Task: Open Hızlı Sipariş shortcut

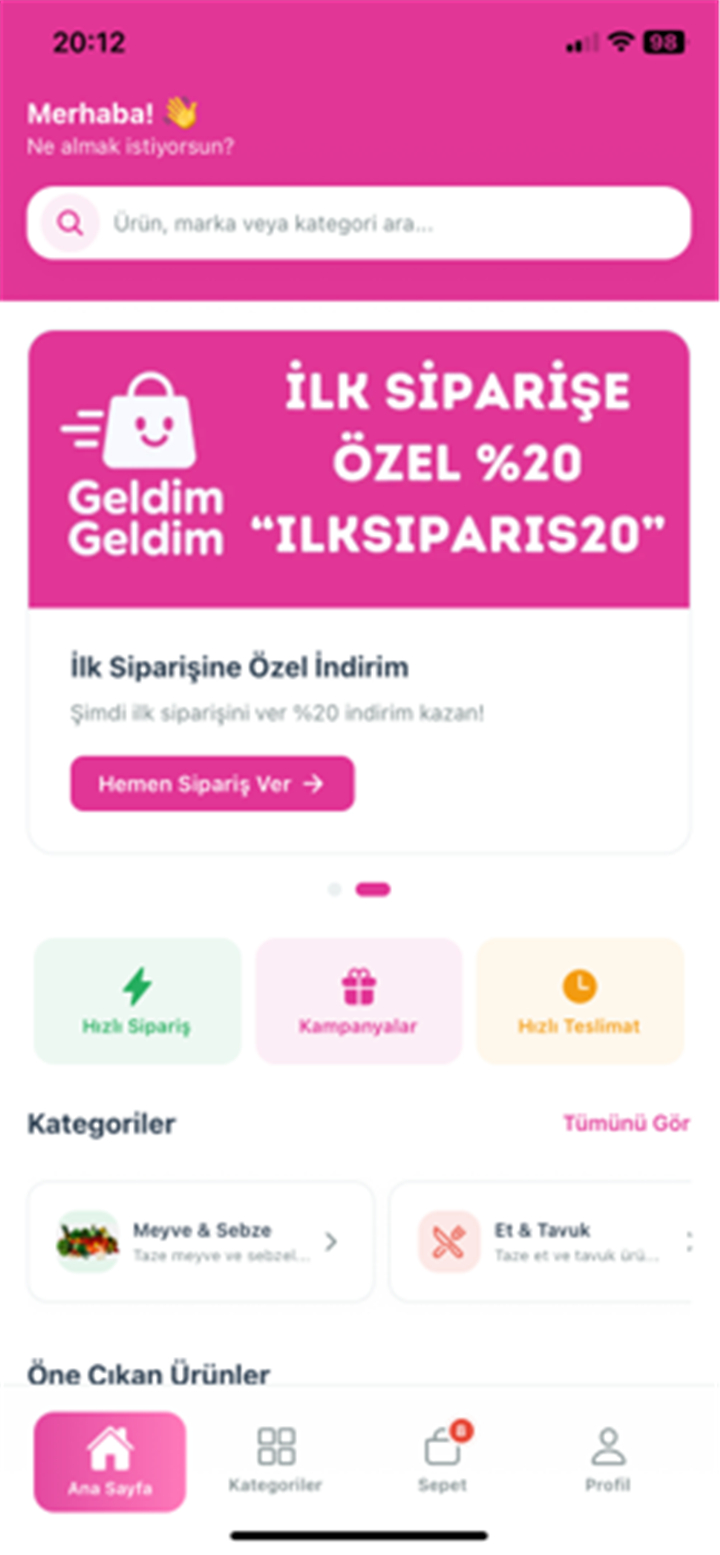Action: pos(138,1001)
